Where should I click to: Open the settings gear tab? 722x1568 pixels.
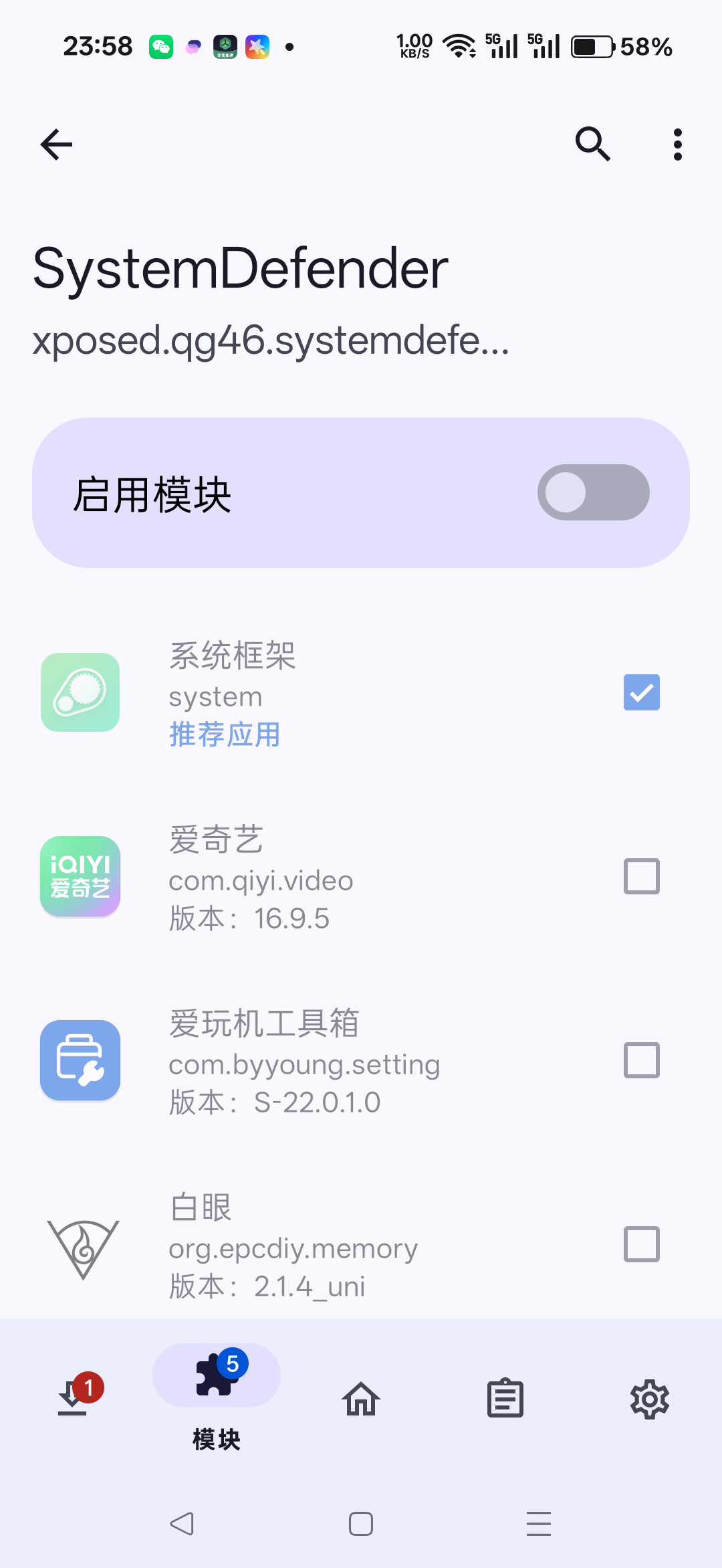click(649, 1399)
